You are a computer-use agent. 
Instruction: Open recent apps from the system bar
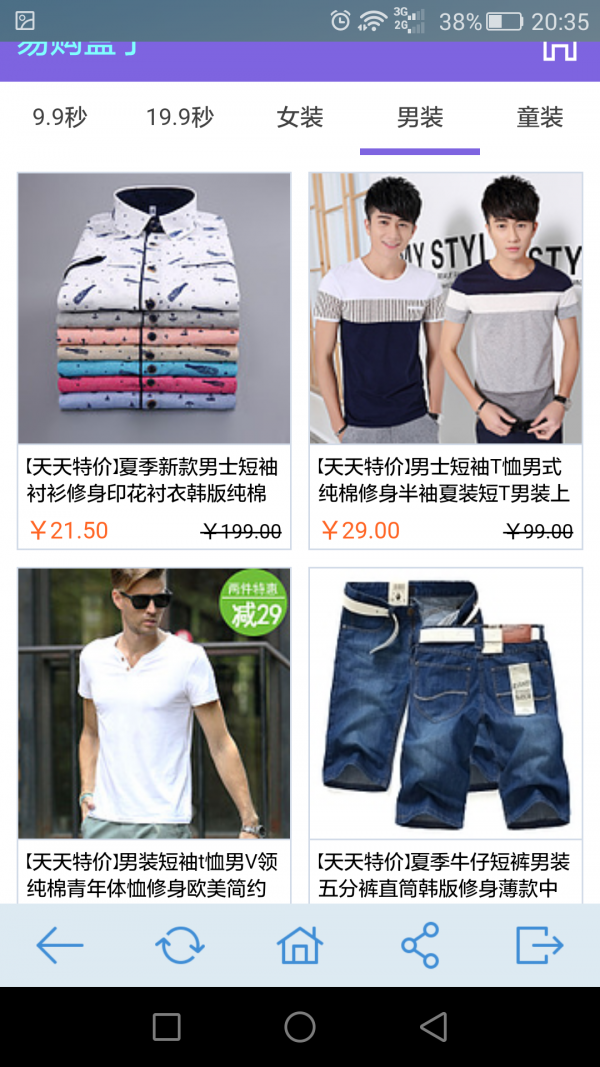point(167,1027)
